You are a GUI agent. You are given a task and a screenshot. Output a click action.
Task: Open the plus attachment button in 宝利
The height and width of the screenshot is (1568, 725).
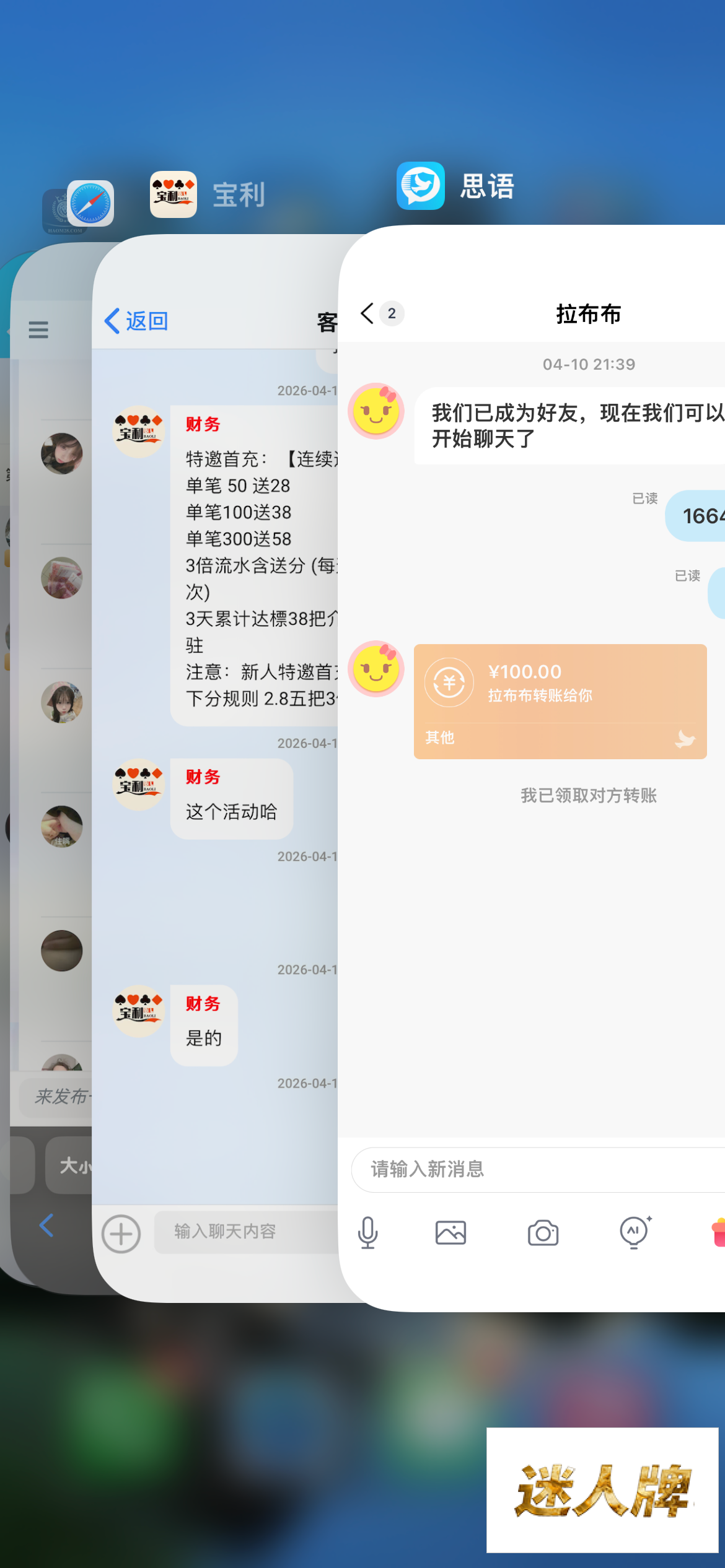click(x=121, y=1234)
